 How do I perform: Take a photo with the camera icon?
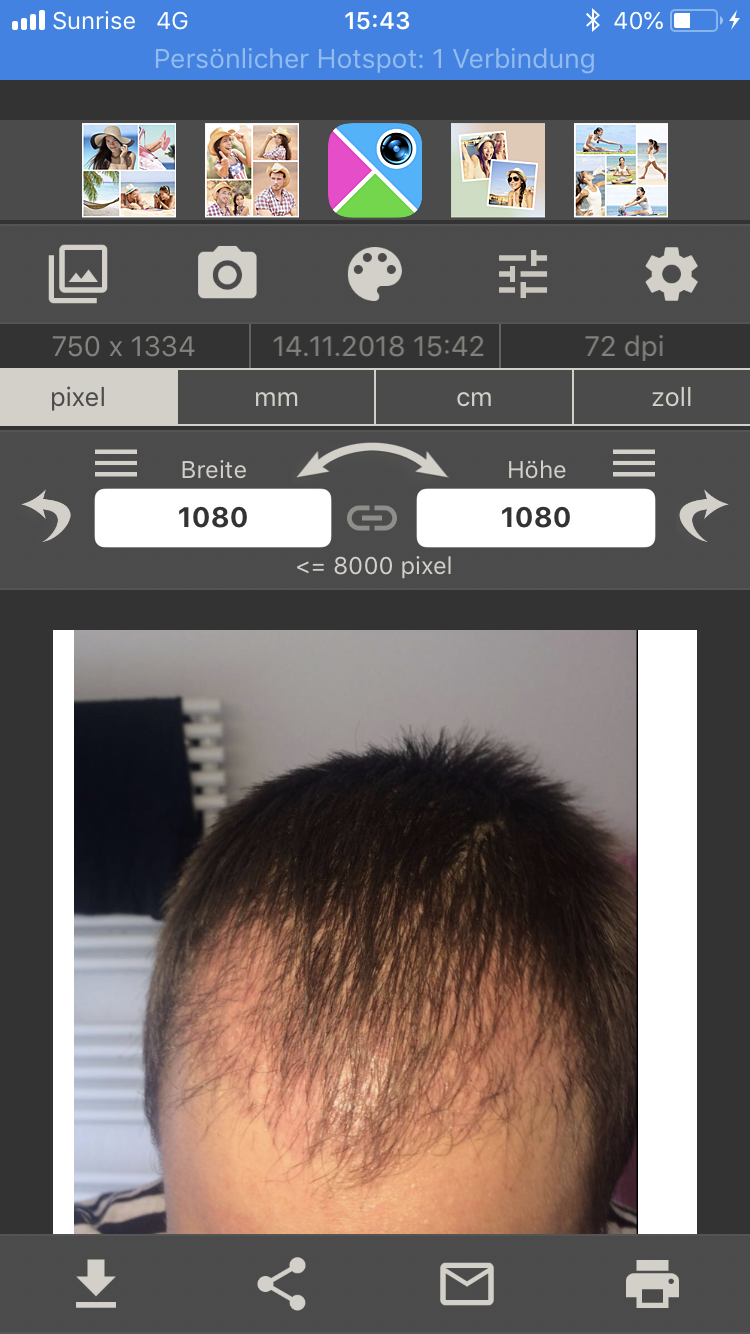[x=227, y=274]
